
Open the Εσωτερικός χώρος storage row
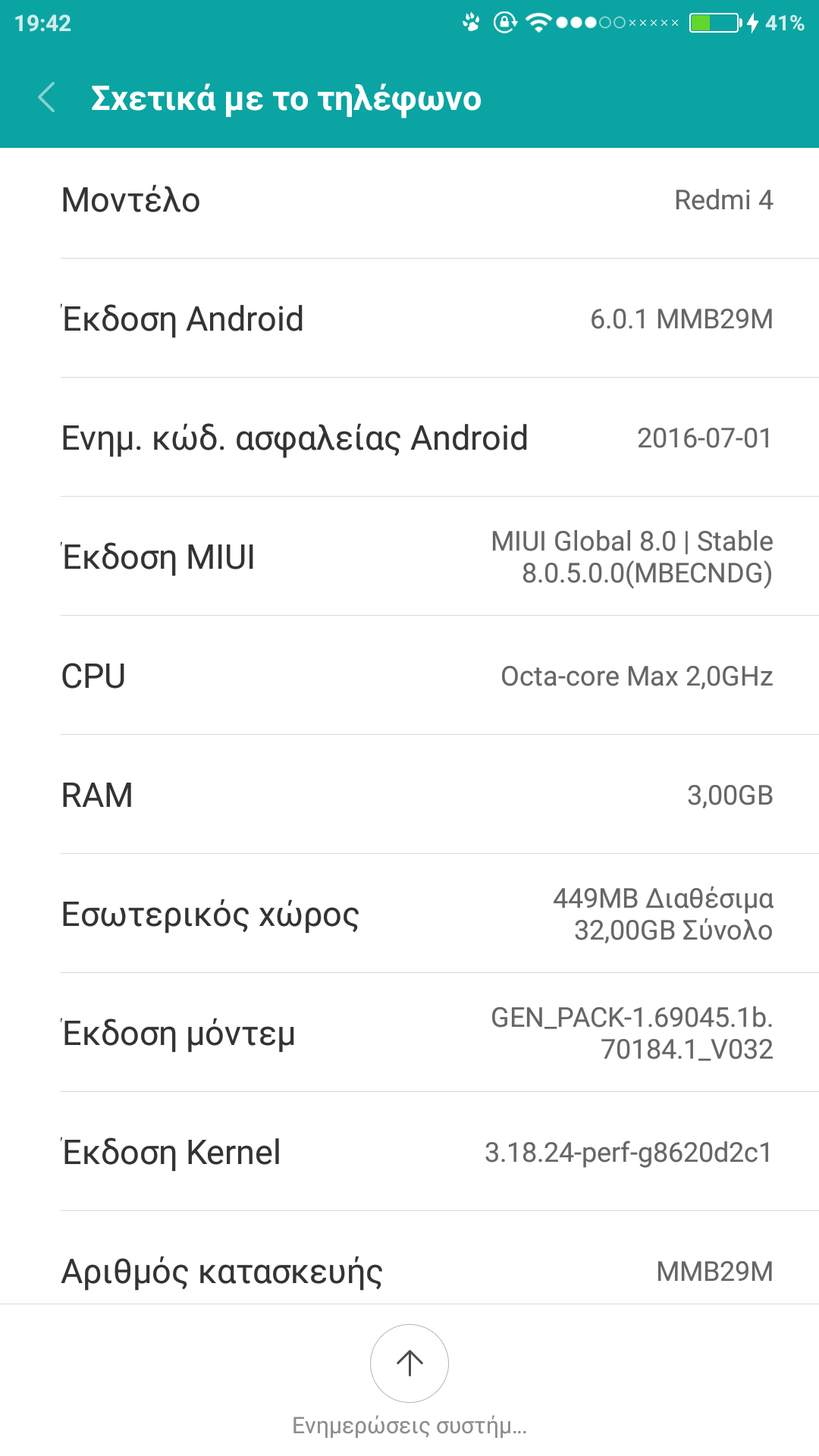(409, 914)
